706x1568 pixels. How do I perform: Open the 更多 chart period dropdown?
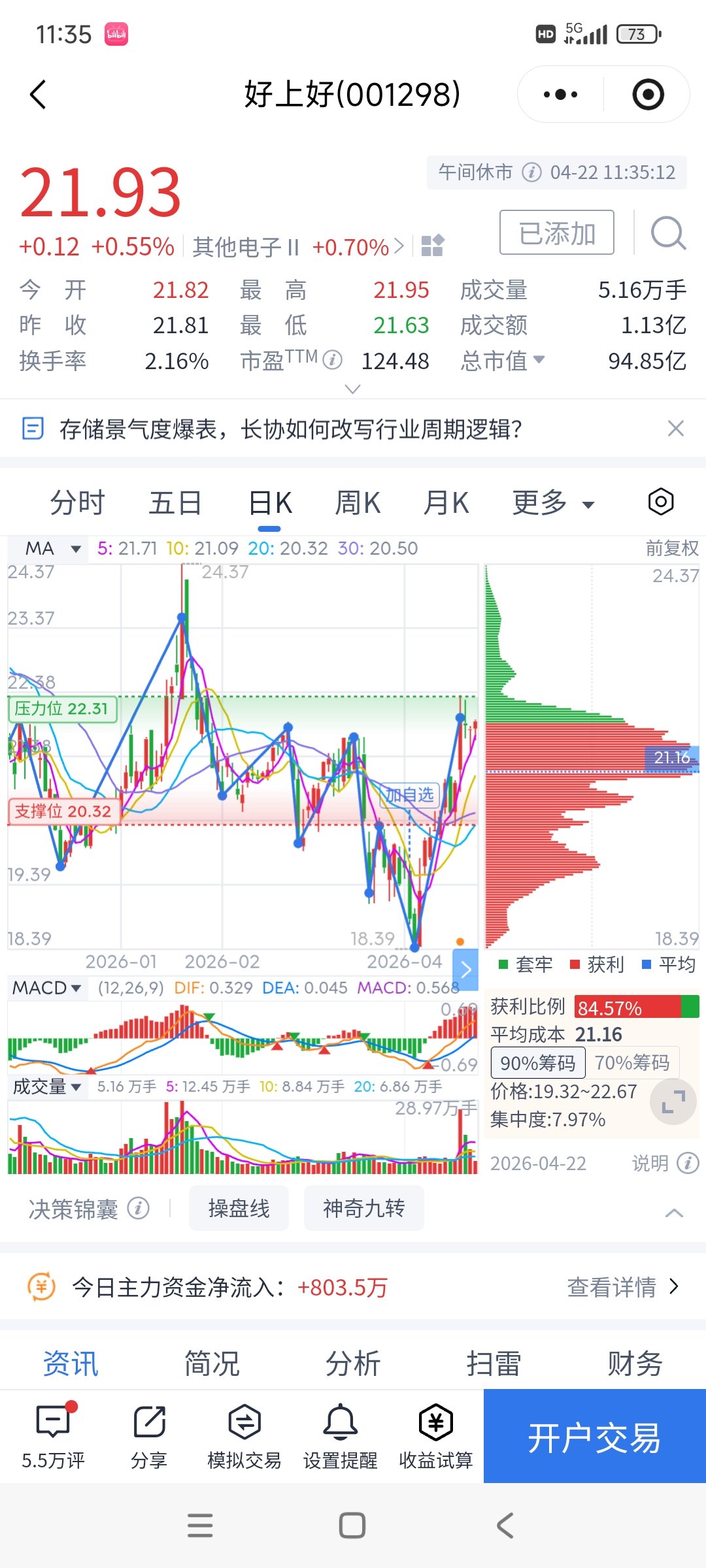pos(552,503)
